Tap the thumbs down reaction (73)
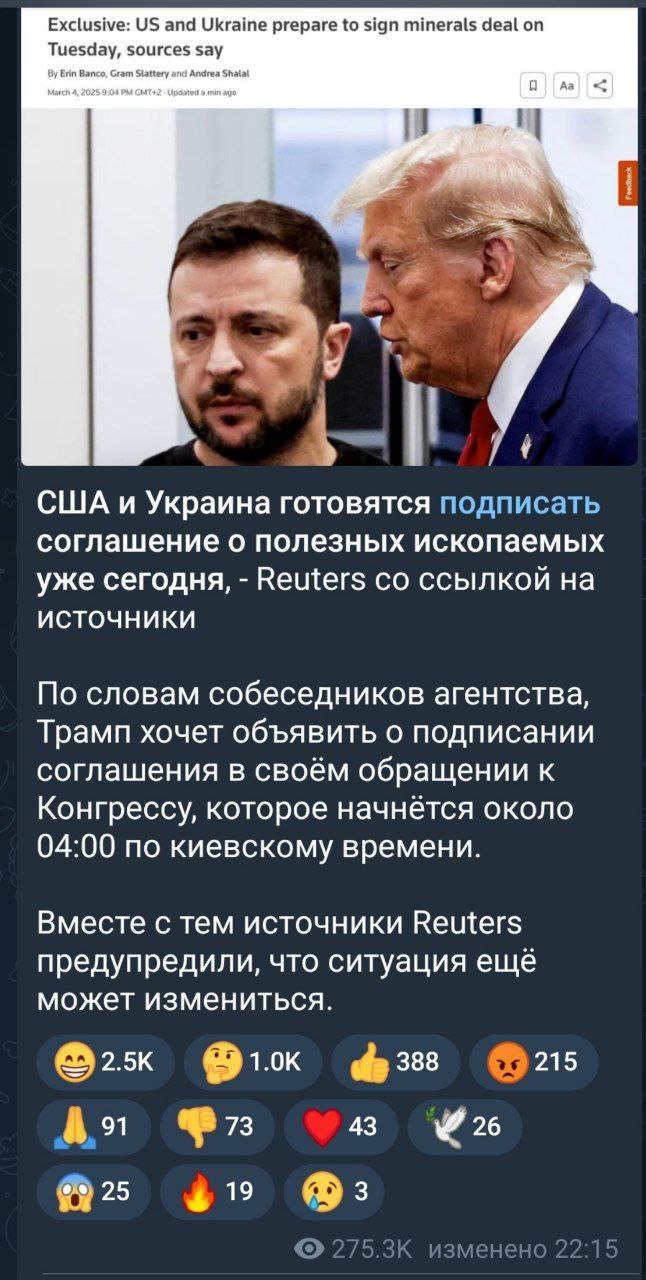Screen dimensions: 646x1280 tap(215, 1127)
